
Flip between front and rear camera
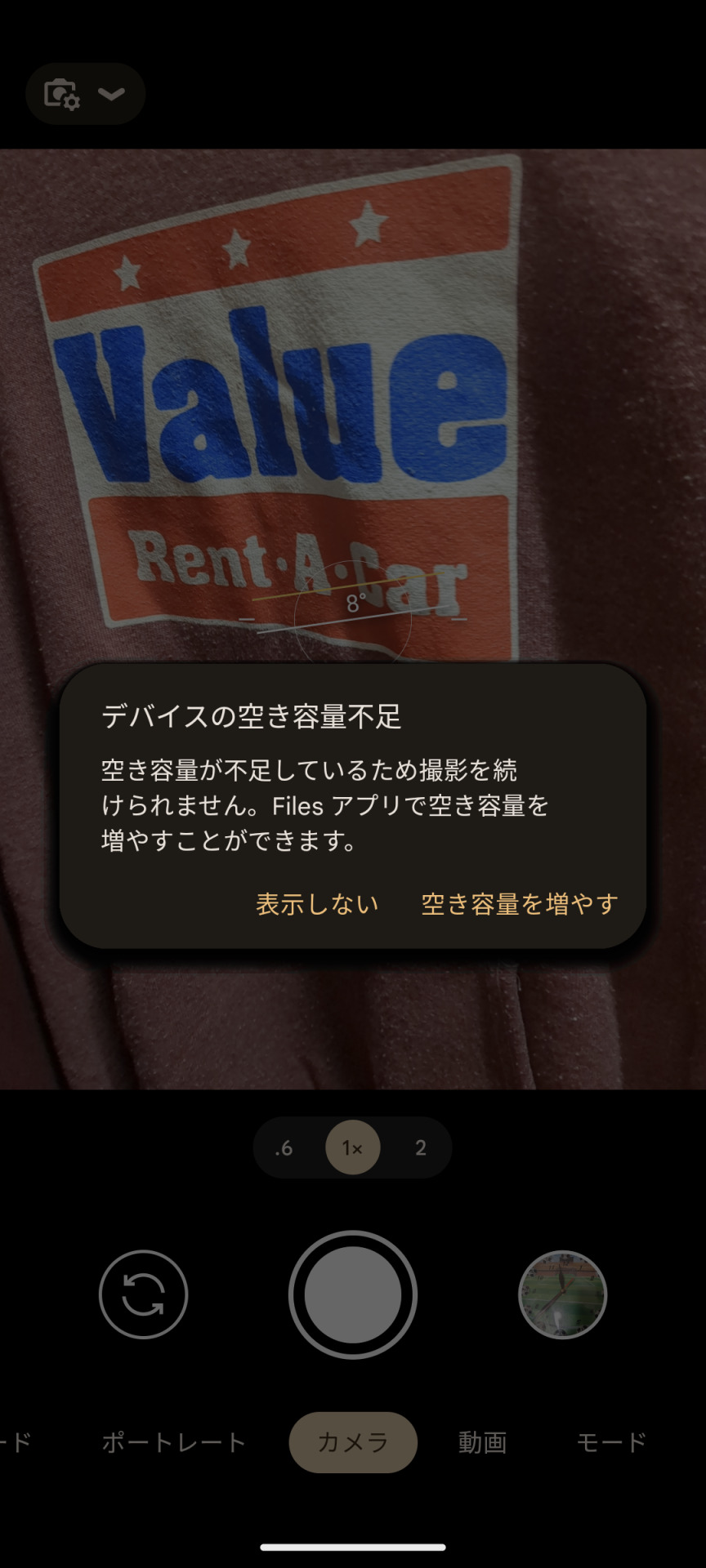click(144, 1294)
